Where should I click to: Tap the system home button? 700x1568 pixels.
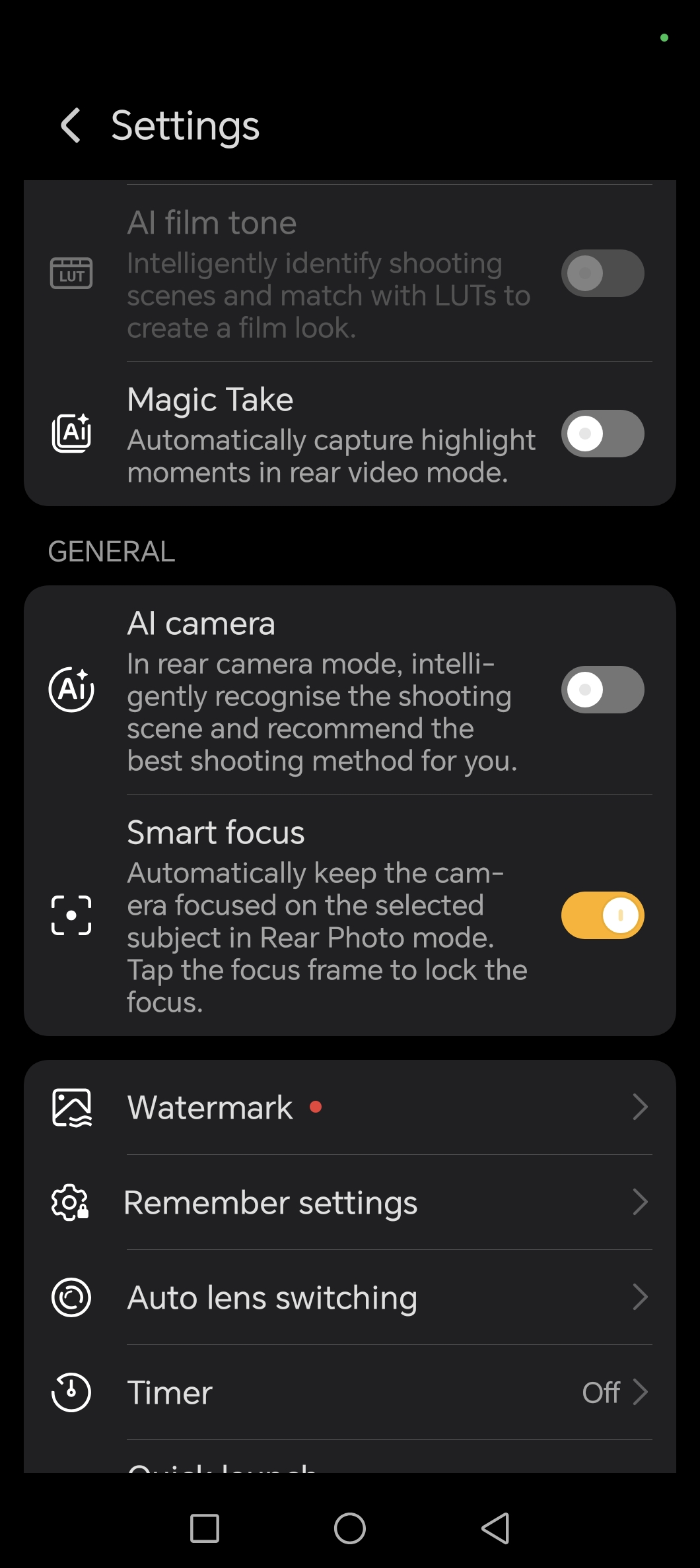[x=350, y=1528]
